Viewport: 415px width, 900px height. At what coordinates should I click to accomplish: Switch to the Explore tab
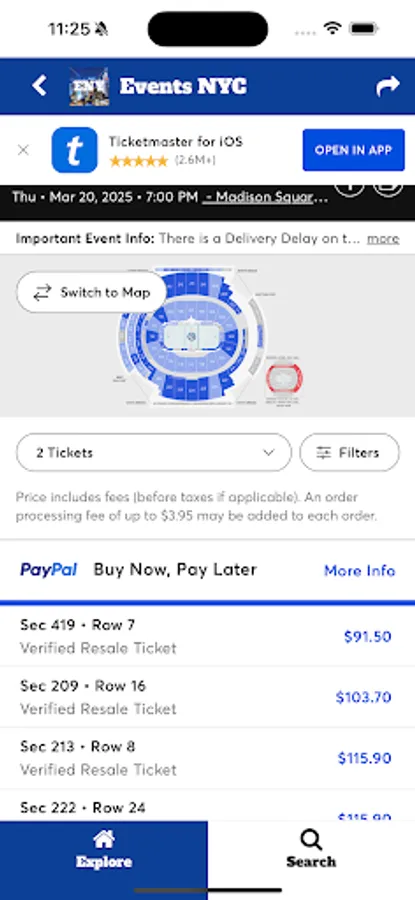(104, 850)
